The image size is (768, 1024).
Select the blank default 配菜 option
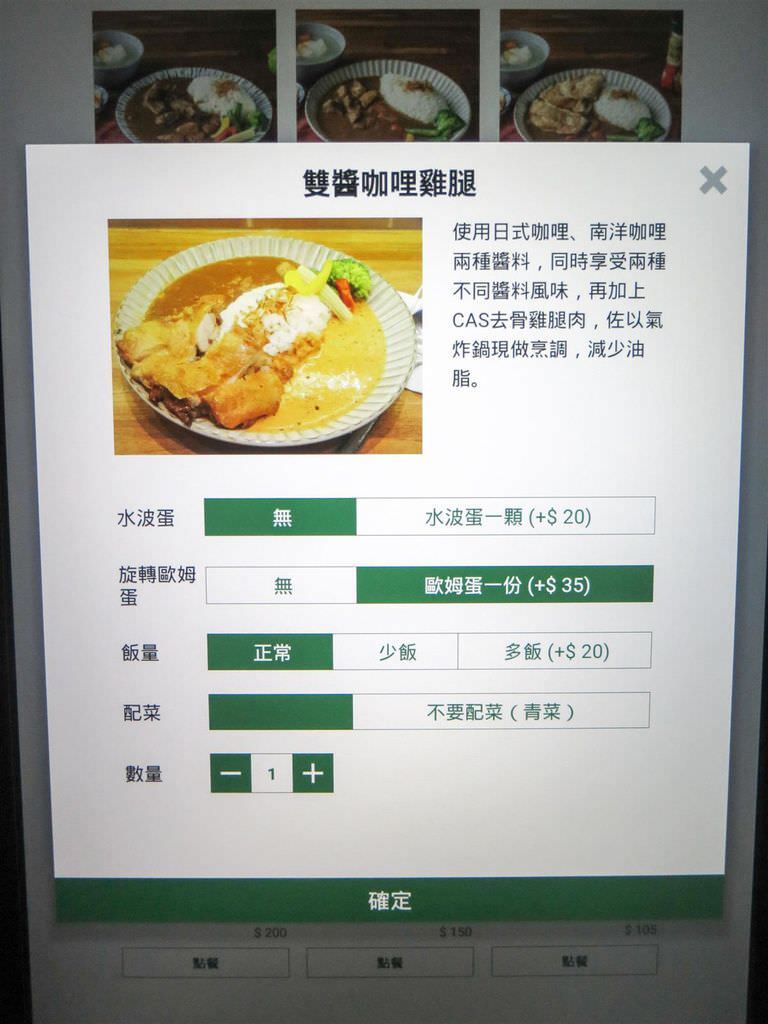(x=281, y=712)
